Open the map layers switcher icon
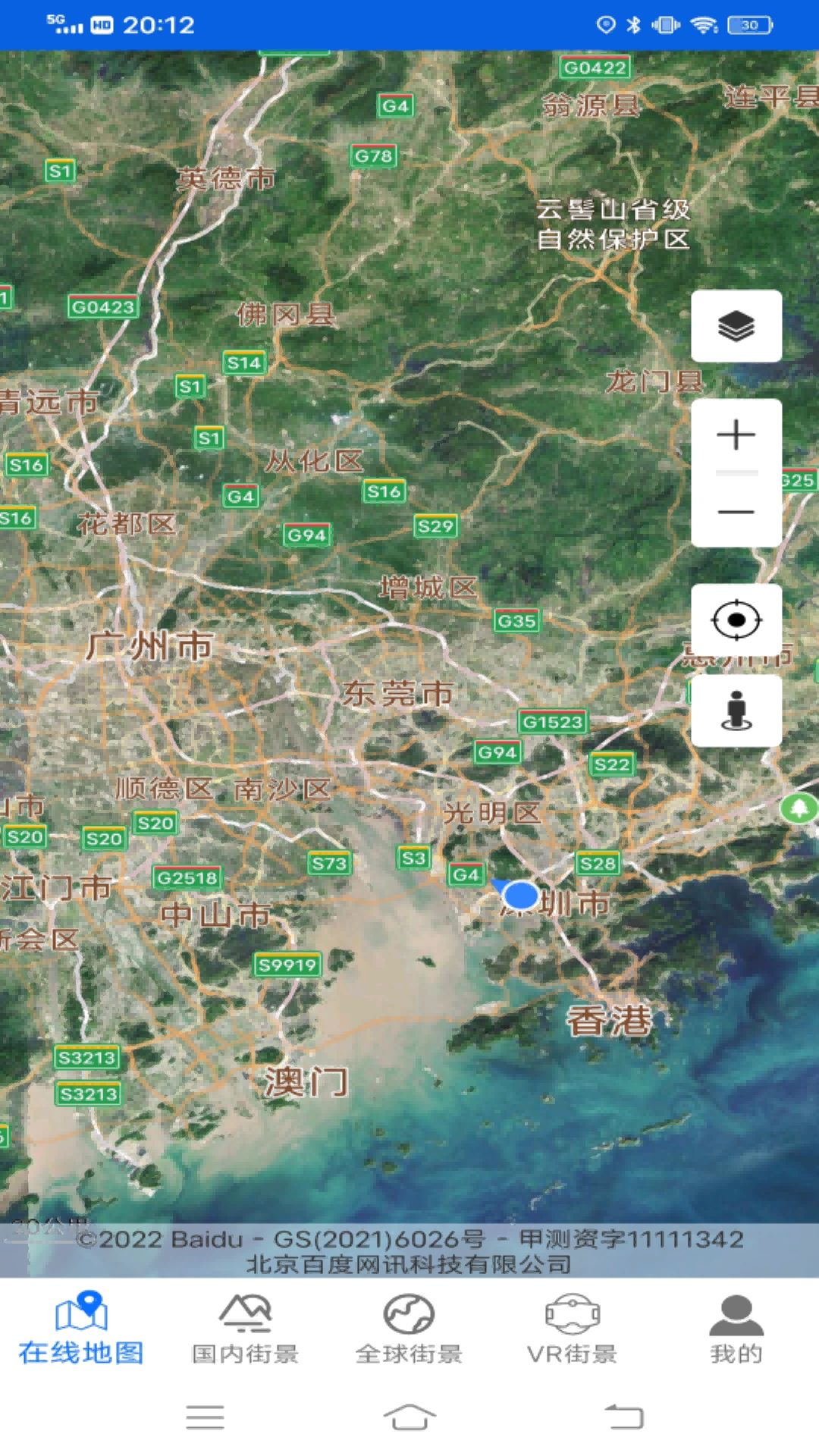The width and height of the screenshot is (819, 1456). tap(736, 326)
